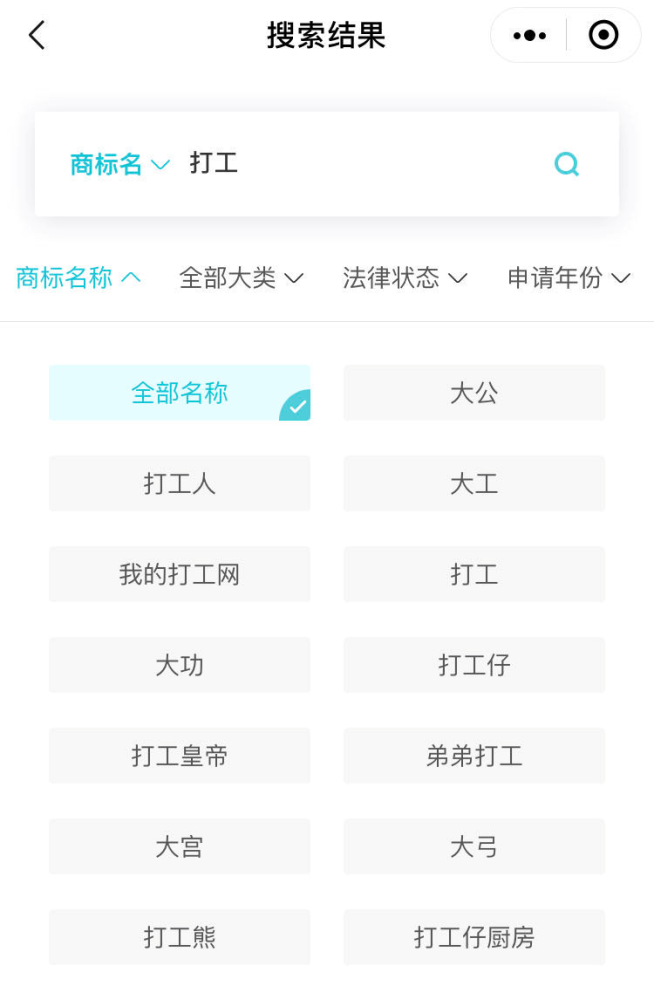Open the mini program overflow menu
The width and height of the screenshot is (654, 1000).
tap(529, 36)
